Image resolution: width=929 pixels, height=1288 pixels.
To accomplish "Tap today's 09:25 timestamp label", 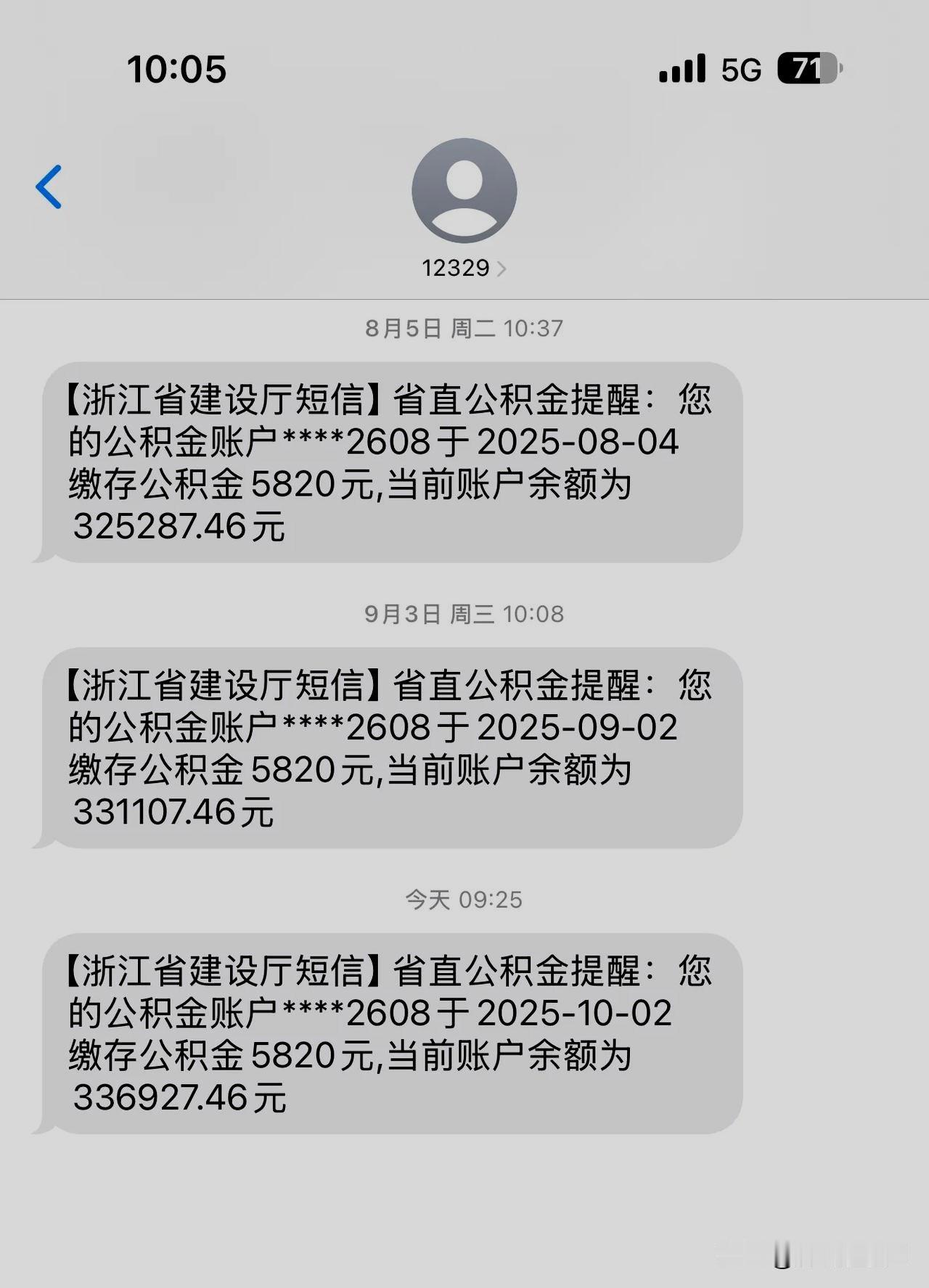I will tap(464, 900).
